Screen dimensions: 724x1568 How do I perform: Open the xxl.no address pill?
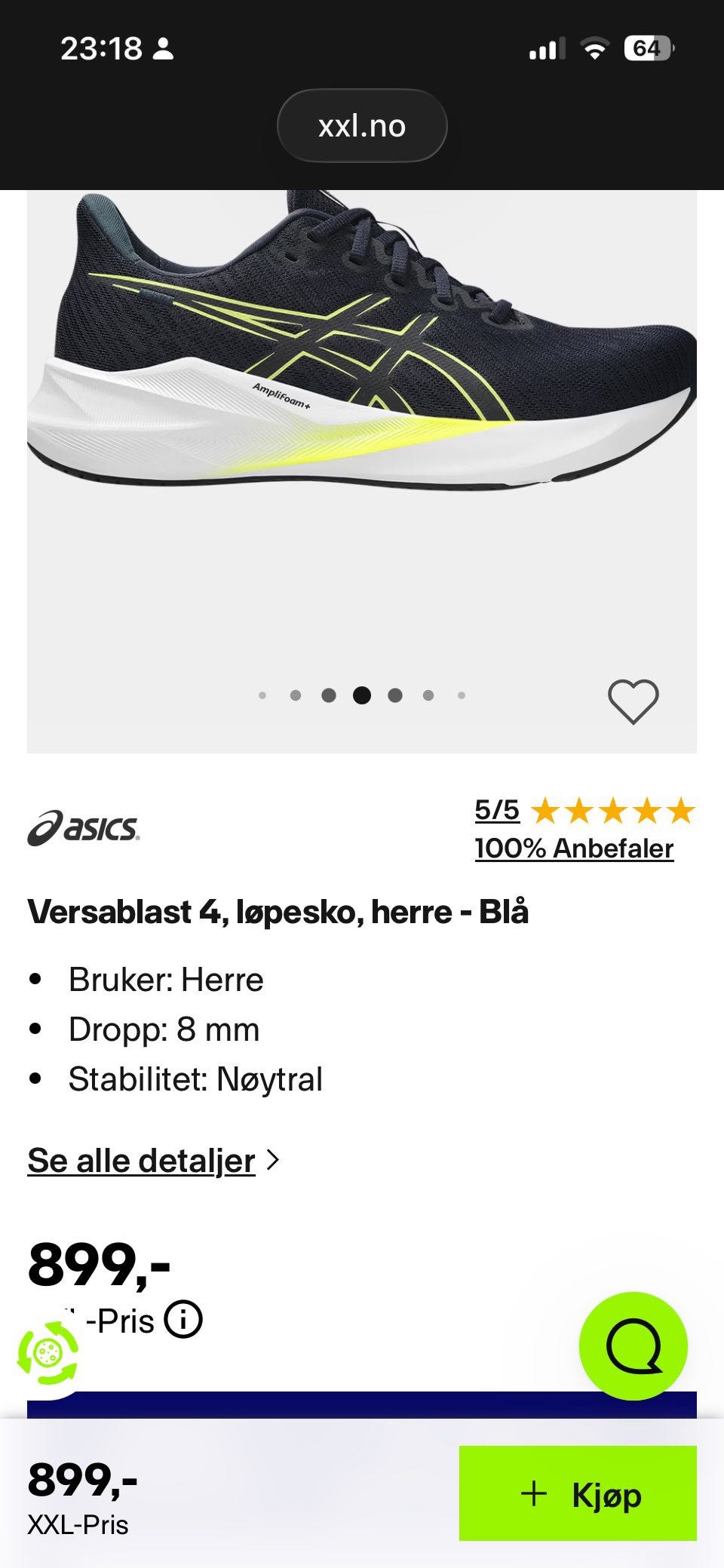[361, 125]
